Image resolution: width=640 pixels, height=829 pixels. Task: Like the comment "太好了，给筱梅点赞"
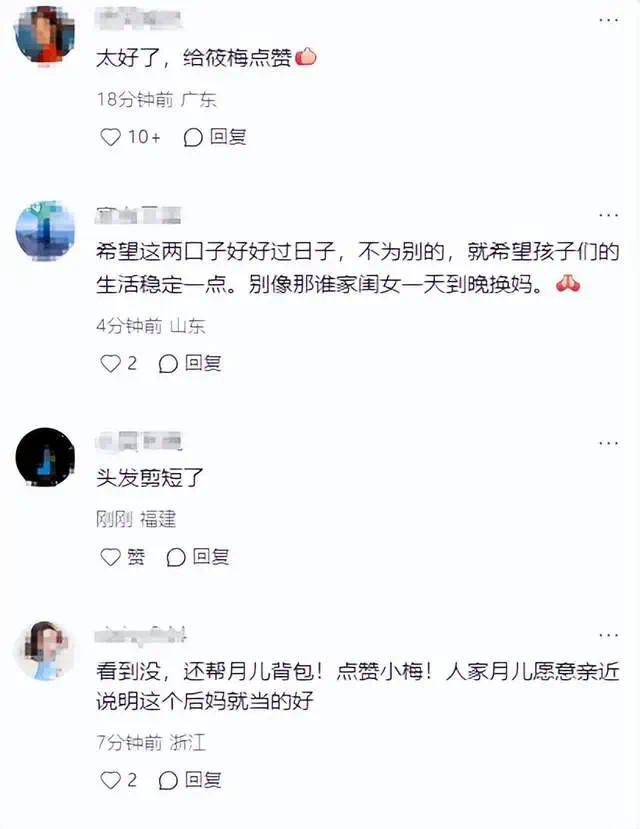pyautogui.click(x=111, y=137)
